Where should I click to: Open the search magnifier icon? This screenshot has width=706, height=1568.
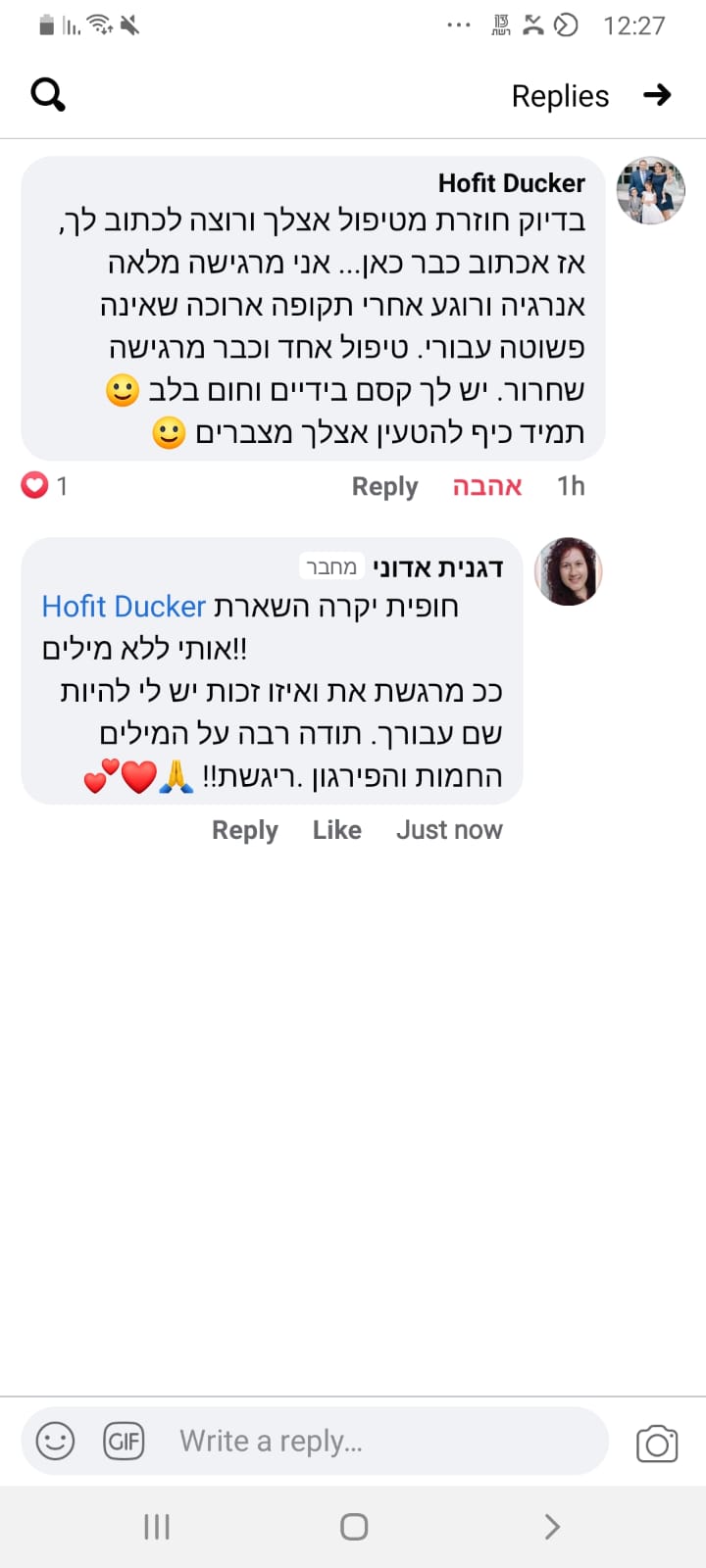point(47,95)
